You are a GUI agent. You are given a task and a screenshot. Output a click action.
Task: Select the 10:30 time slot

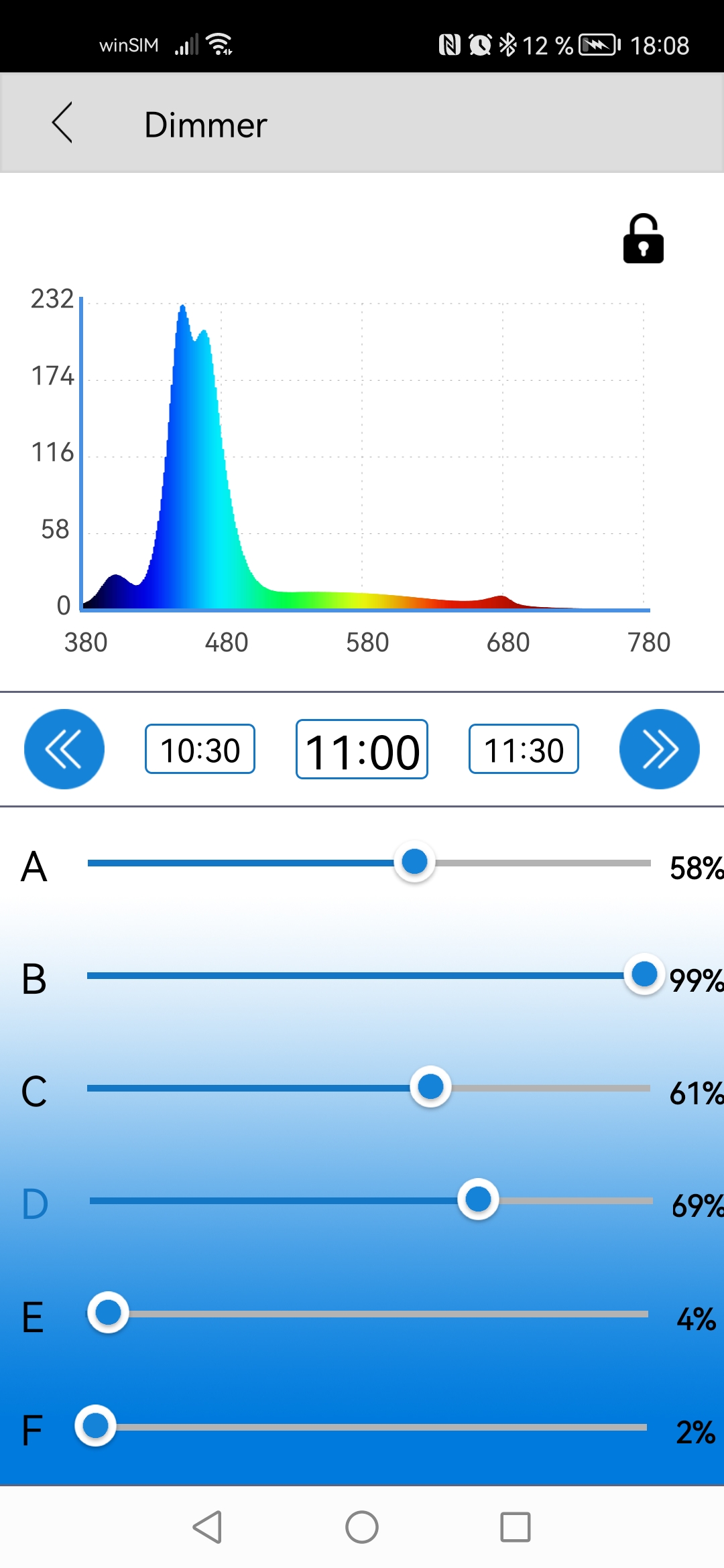tap(200, 749)
